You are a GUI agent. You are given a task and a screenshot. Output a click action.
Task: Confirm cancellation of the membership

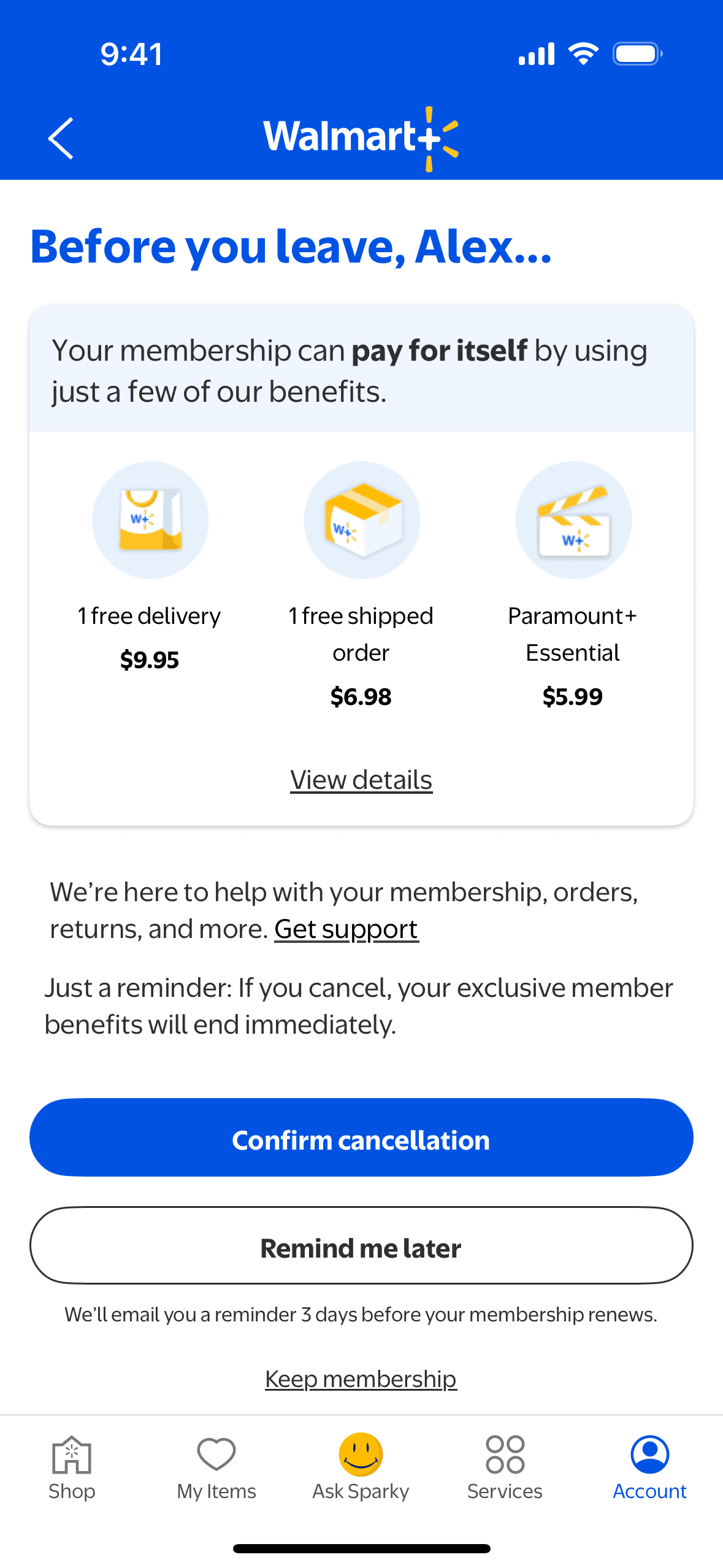pyautogui.click(x=361, y=1138)
